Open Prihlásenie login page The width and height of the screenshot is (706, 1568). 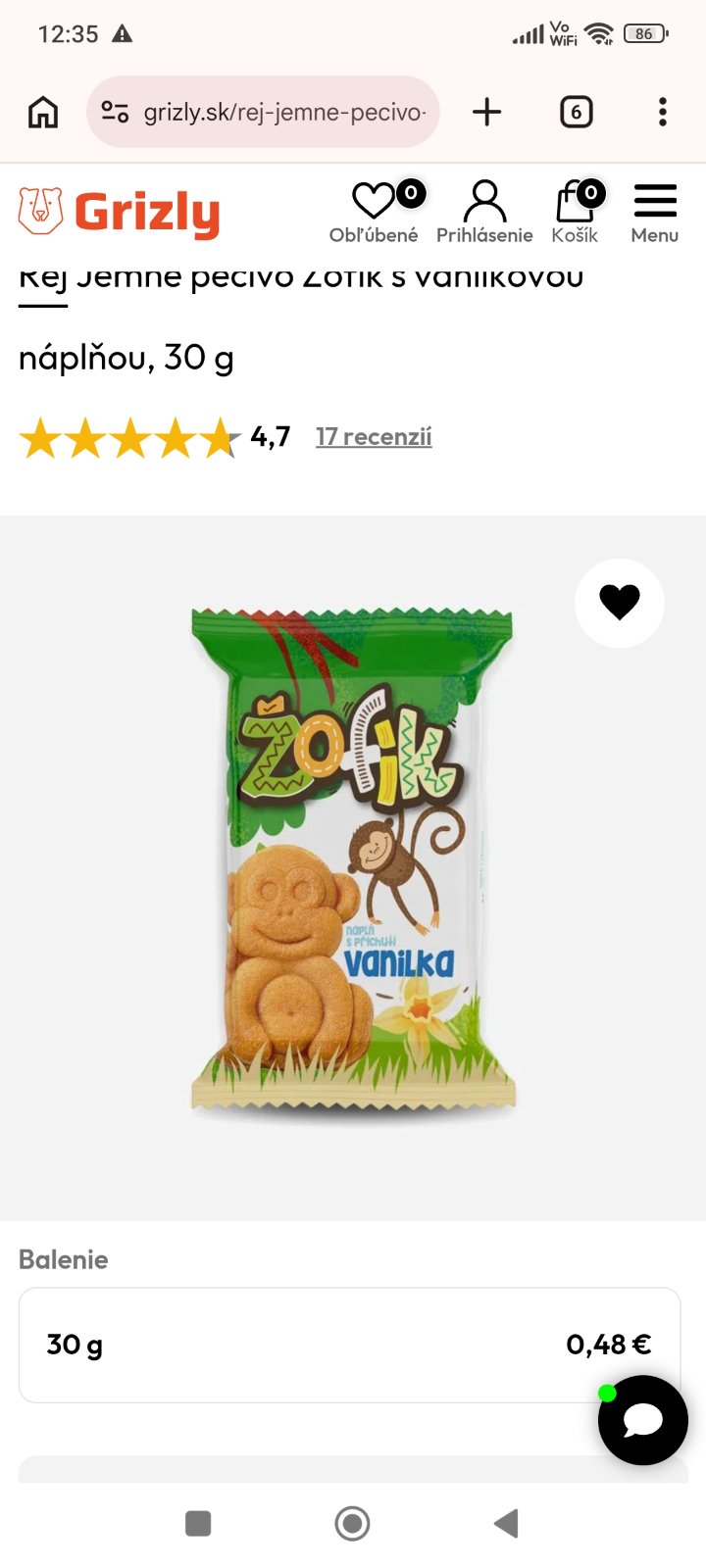484,211
